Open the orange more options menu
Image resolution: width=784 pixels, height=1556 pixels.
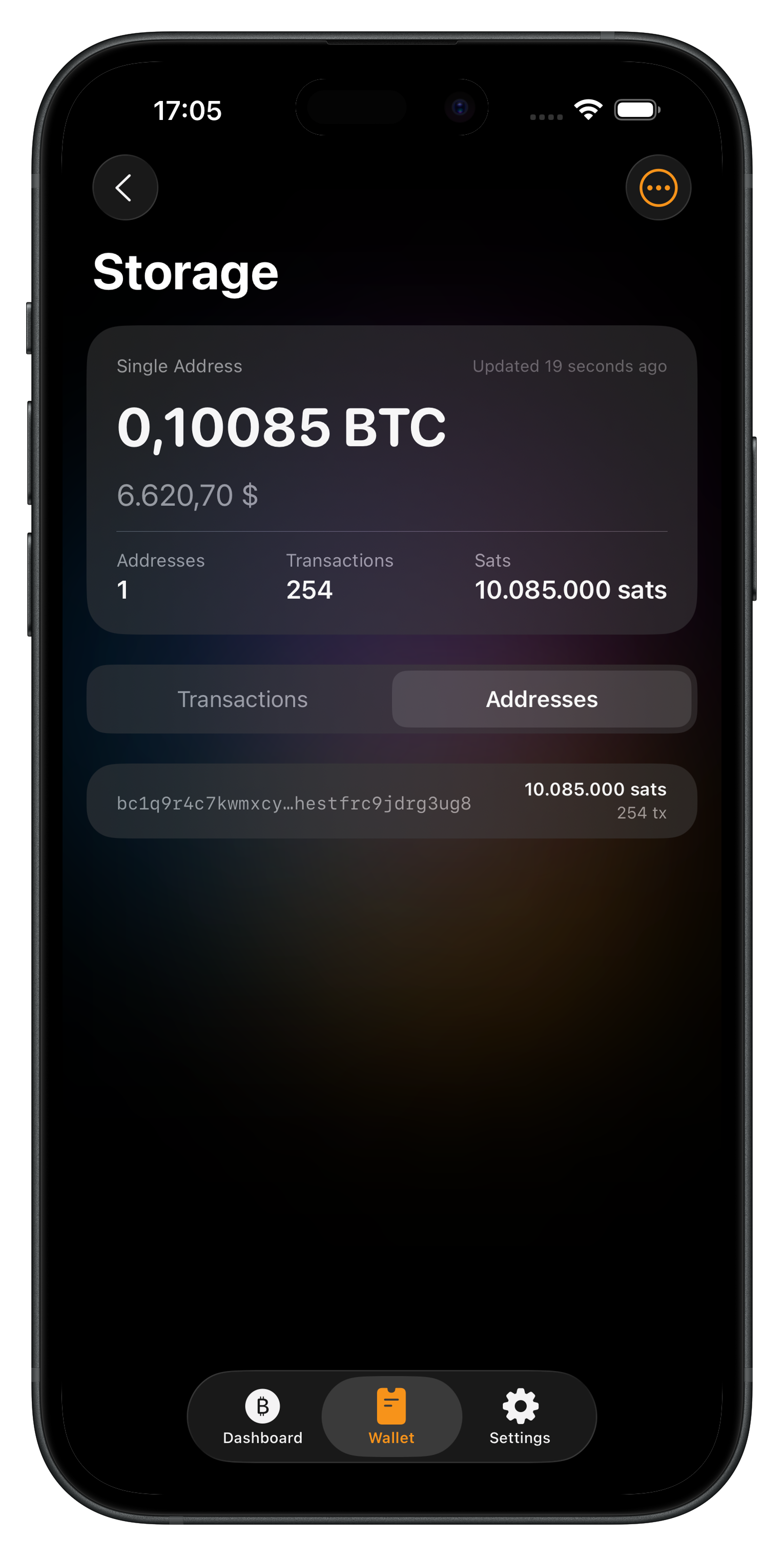click(658, 188)
